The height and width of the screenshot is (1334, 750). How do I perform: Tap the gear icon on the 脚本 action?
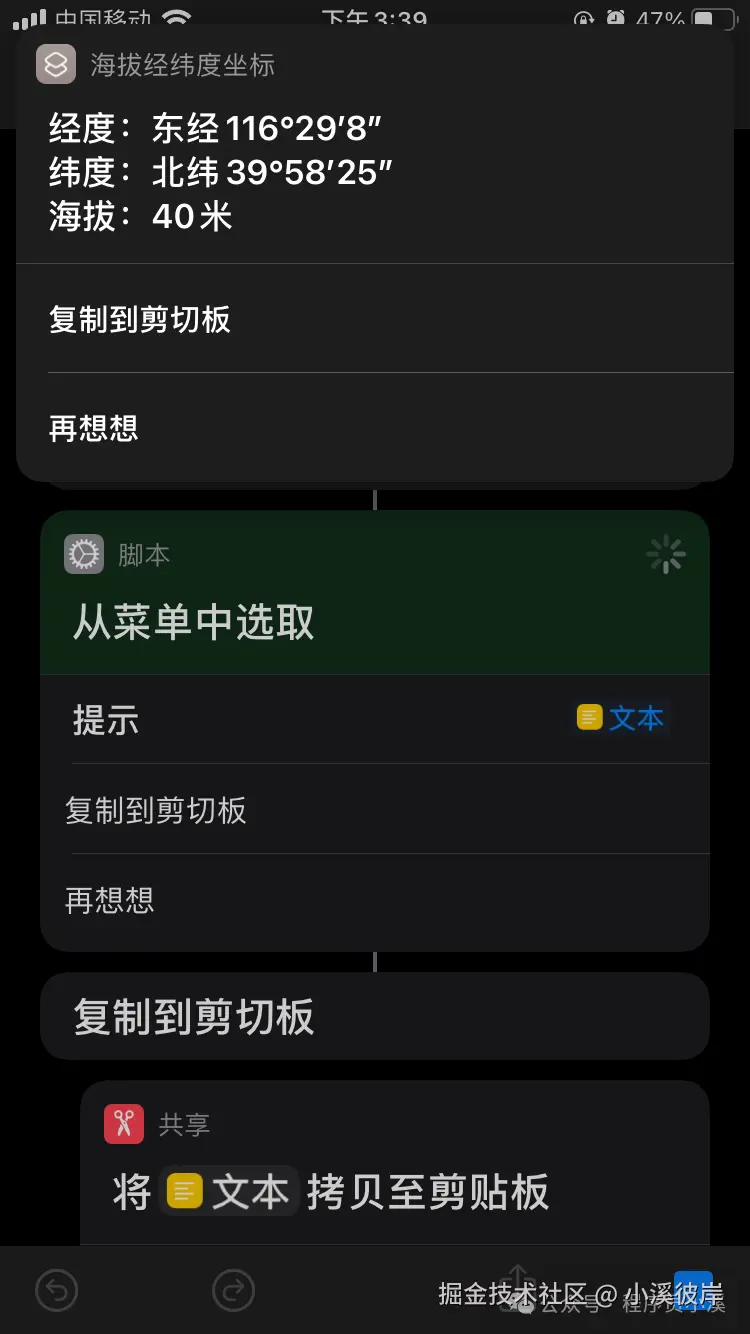coord(84,553)
